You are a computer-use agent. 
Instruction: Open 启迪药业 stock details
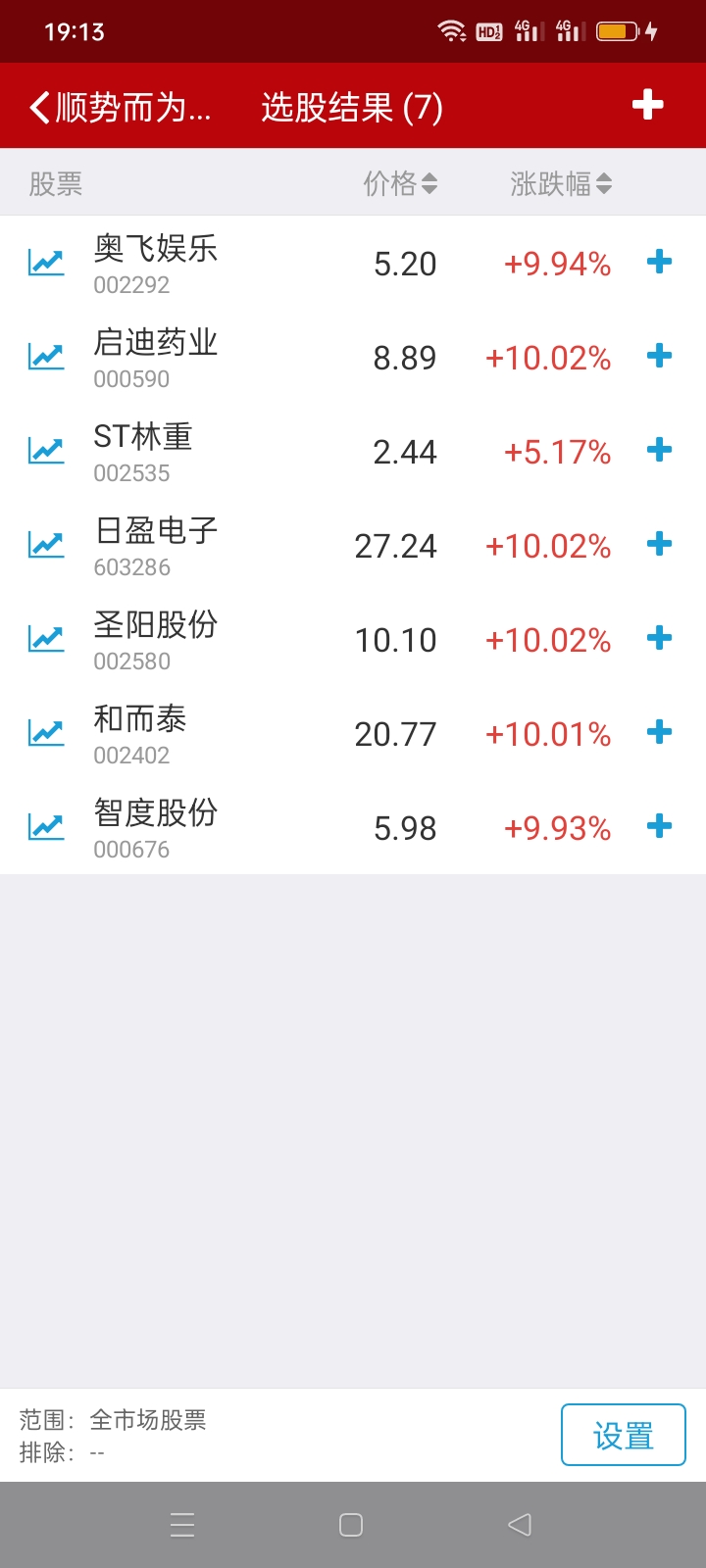(157, 357)
